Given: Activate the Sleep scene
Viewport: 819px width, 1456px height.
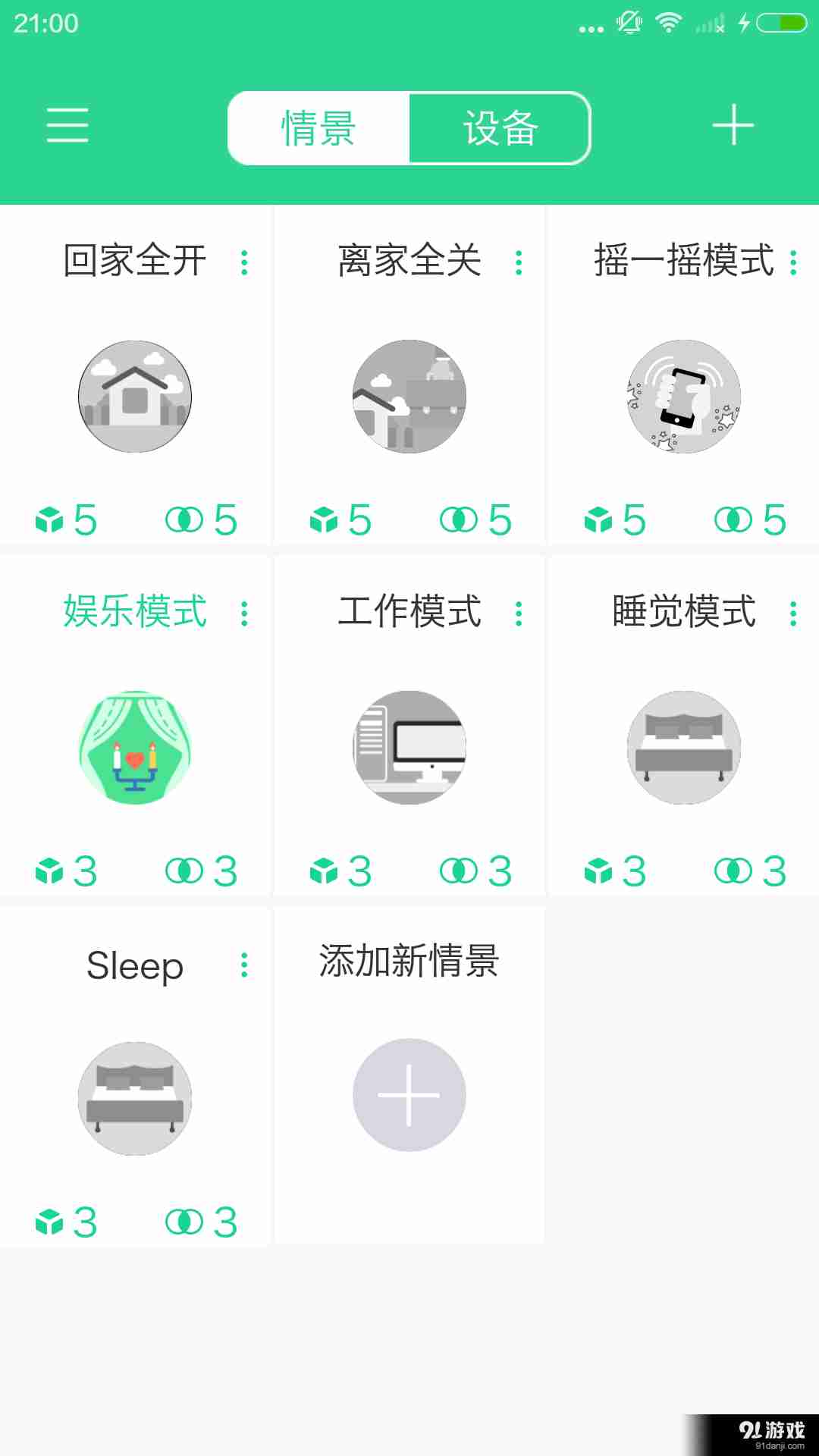Looking at the screenshot, I should pos(135,1099).
